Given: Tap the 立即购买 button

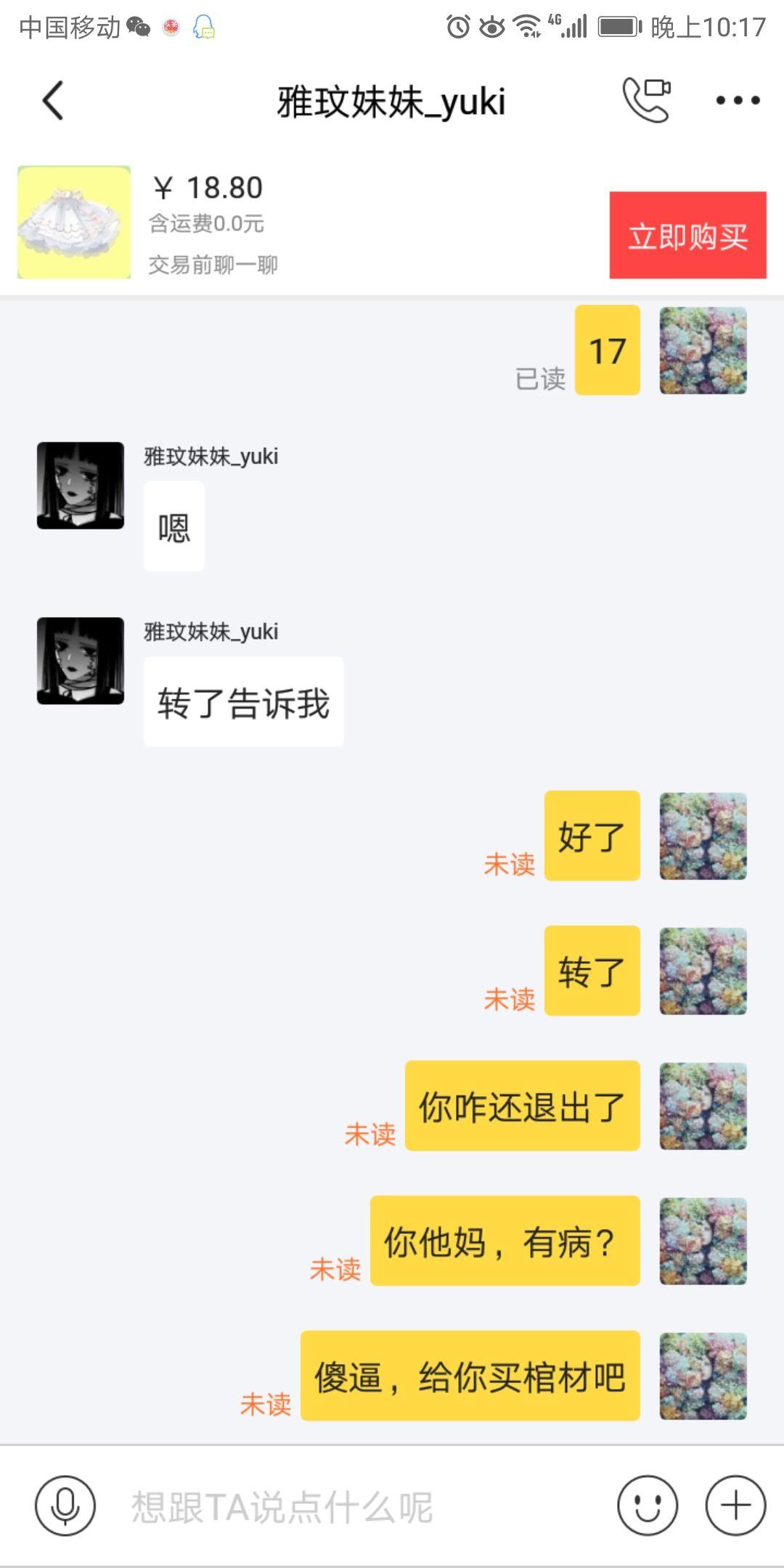Looking at the screenshot, I should coord(687,235).
